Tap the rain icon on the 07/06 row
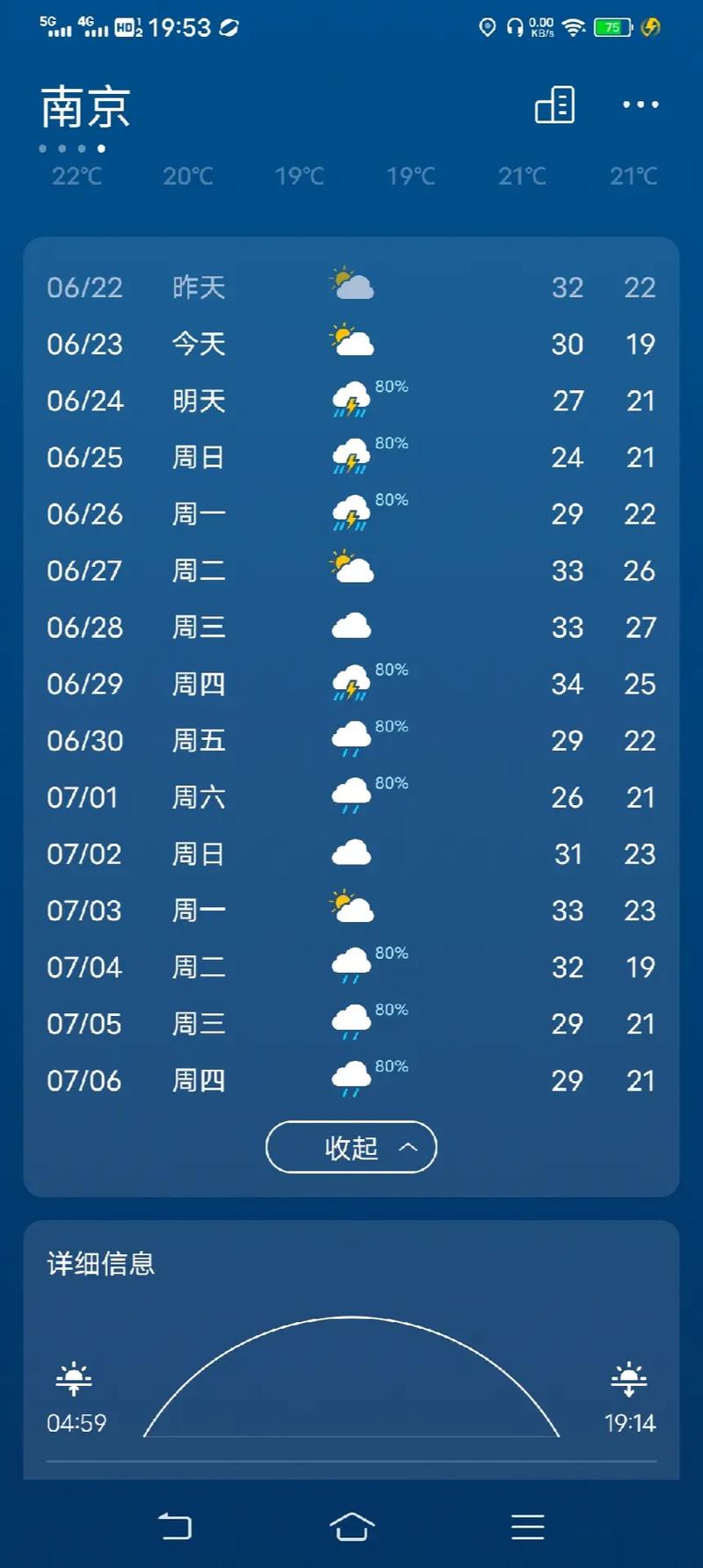 [351, 1078]
